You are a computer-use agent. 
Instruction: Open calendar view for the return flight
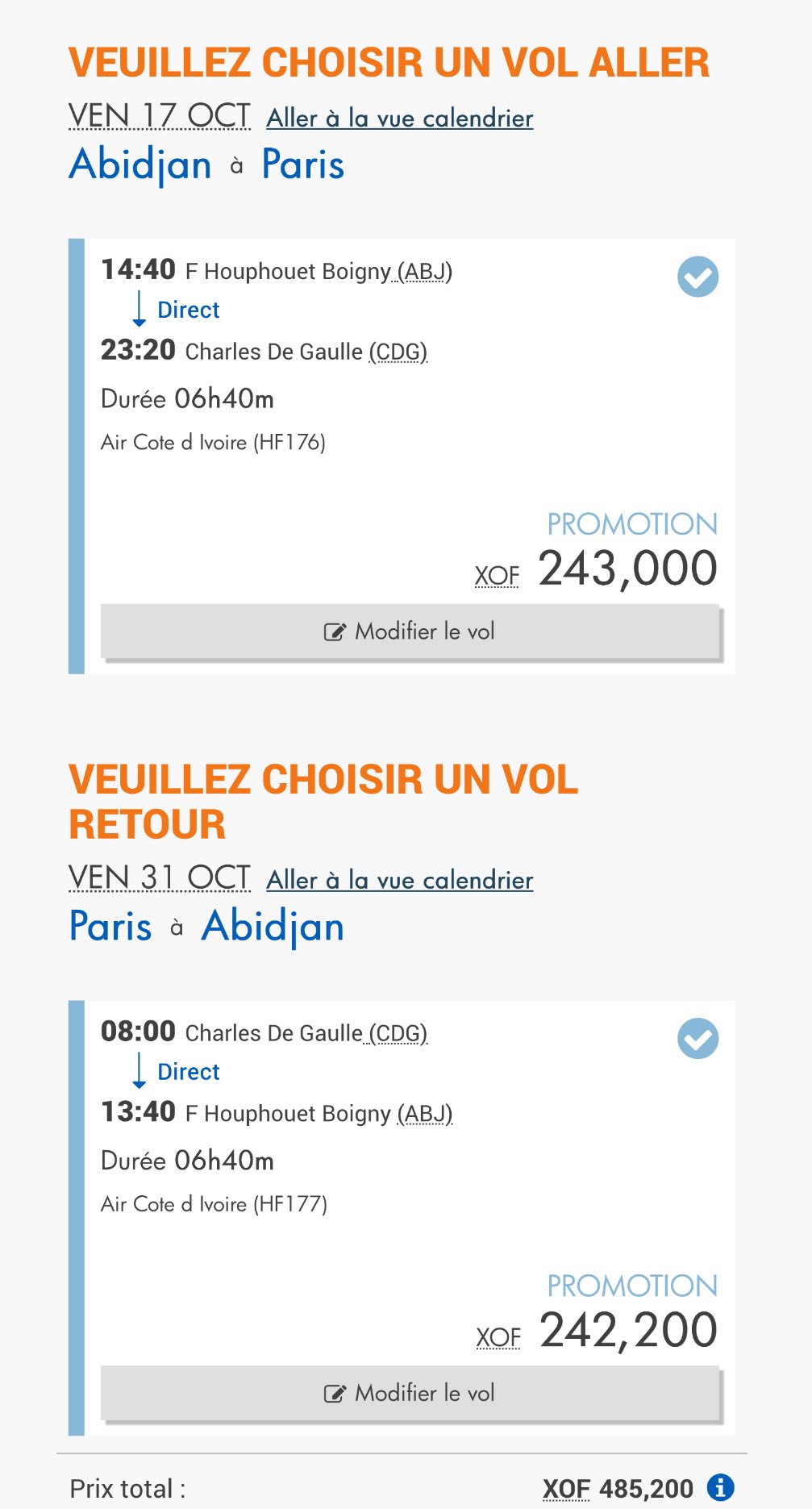point(400,880)
